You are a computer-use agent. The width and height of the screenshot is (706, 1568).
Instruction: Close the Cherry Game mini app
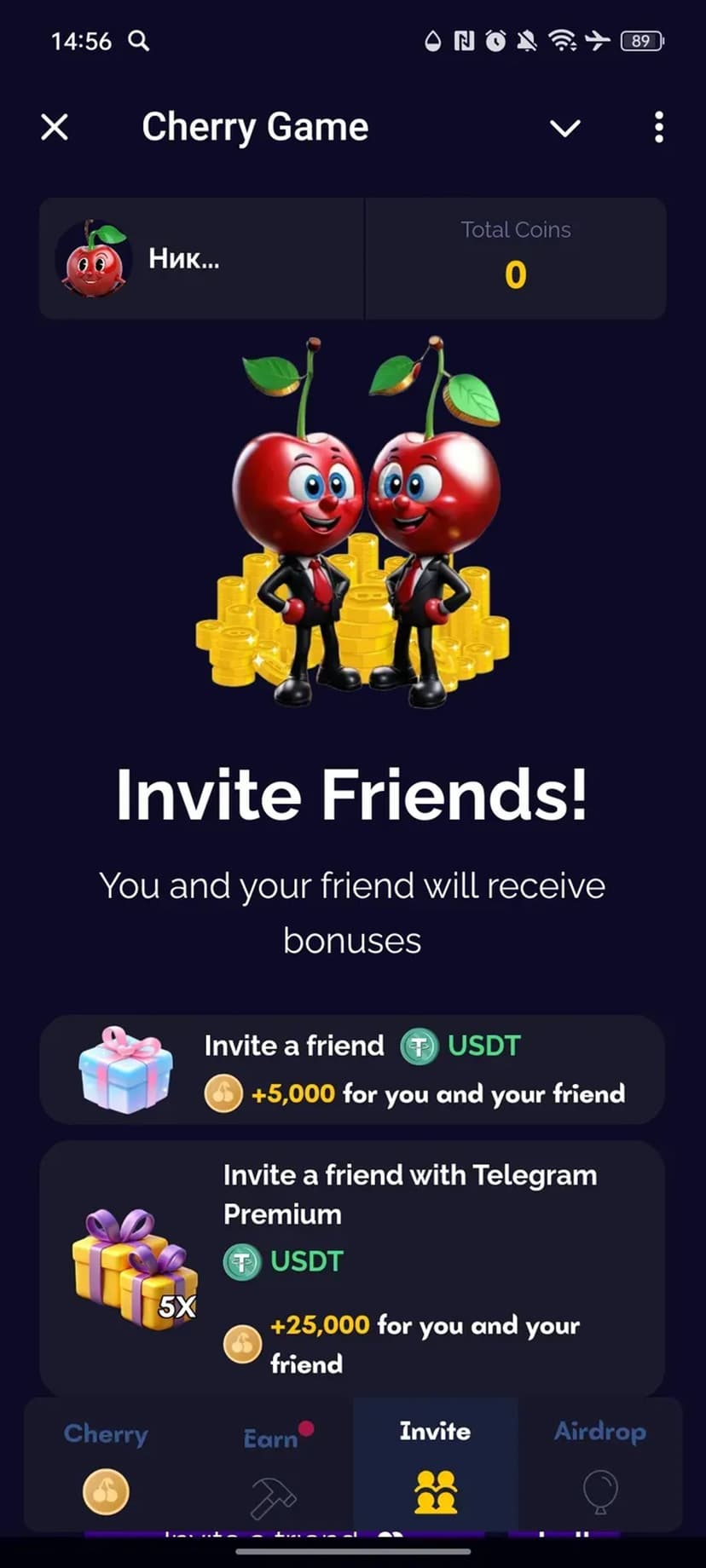click(x=55, y=128)
